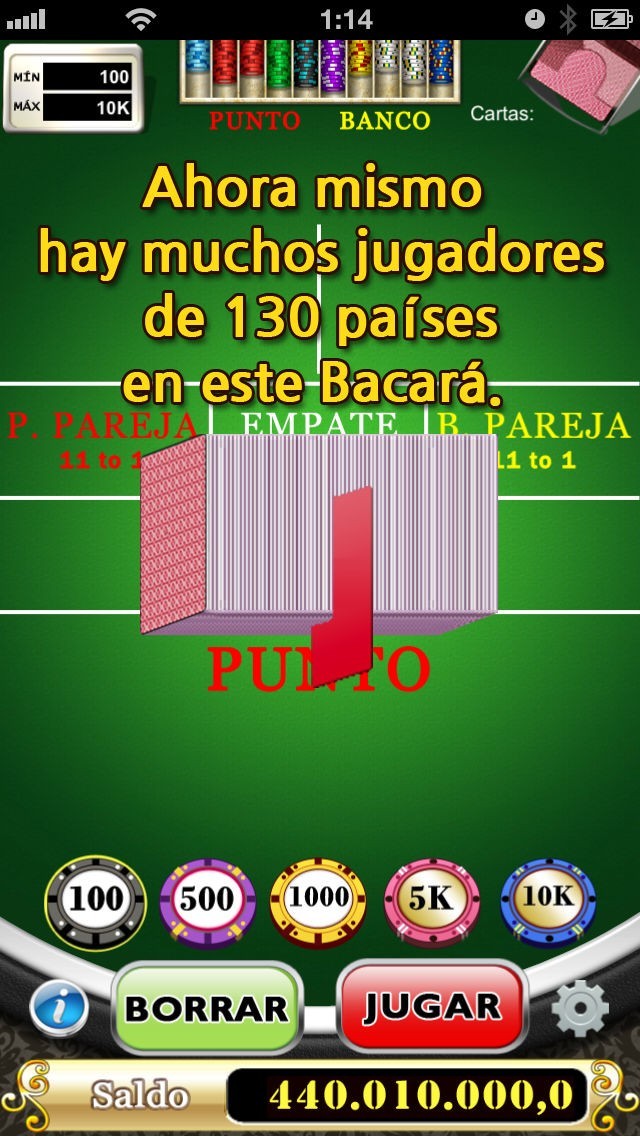Open settings gear

[x=580, y=1008]
